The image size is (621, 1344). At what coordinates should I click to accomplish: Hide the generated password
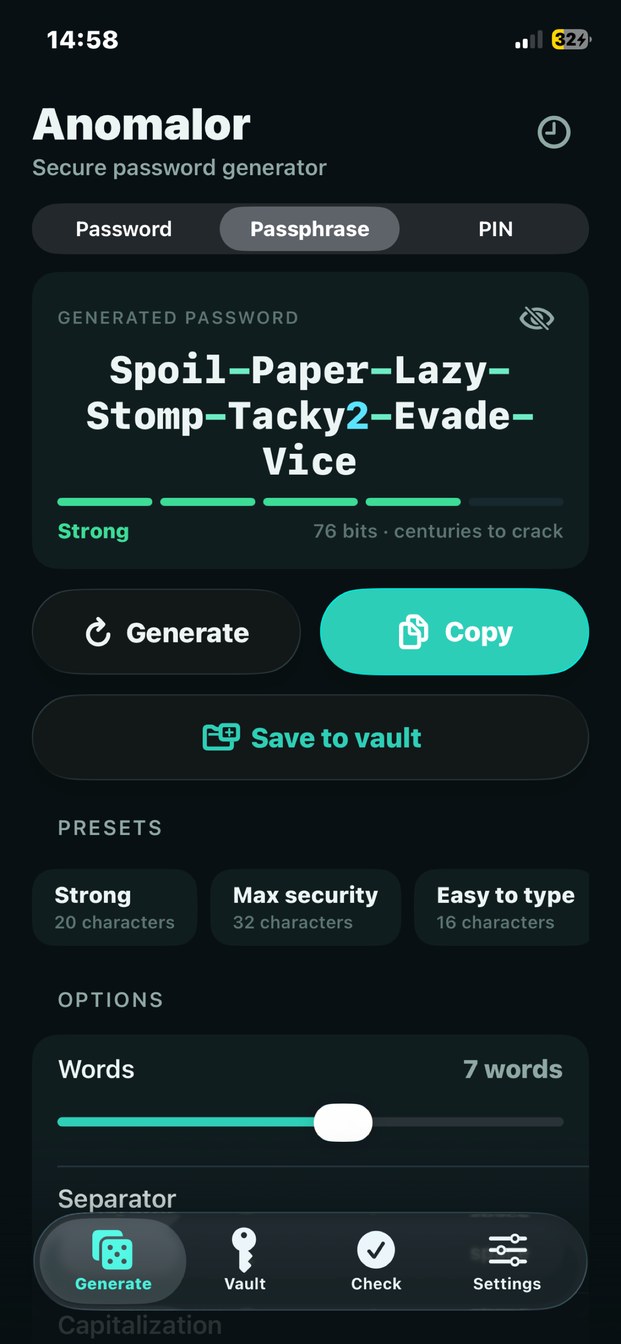pos(537,318)
